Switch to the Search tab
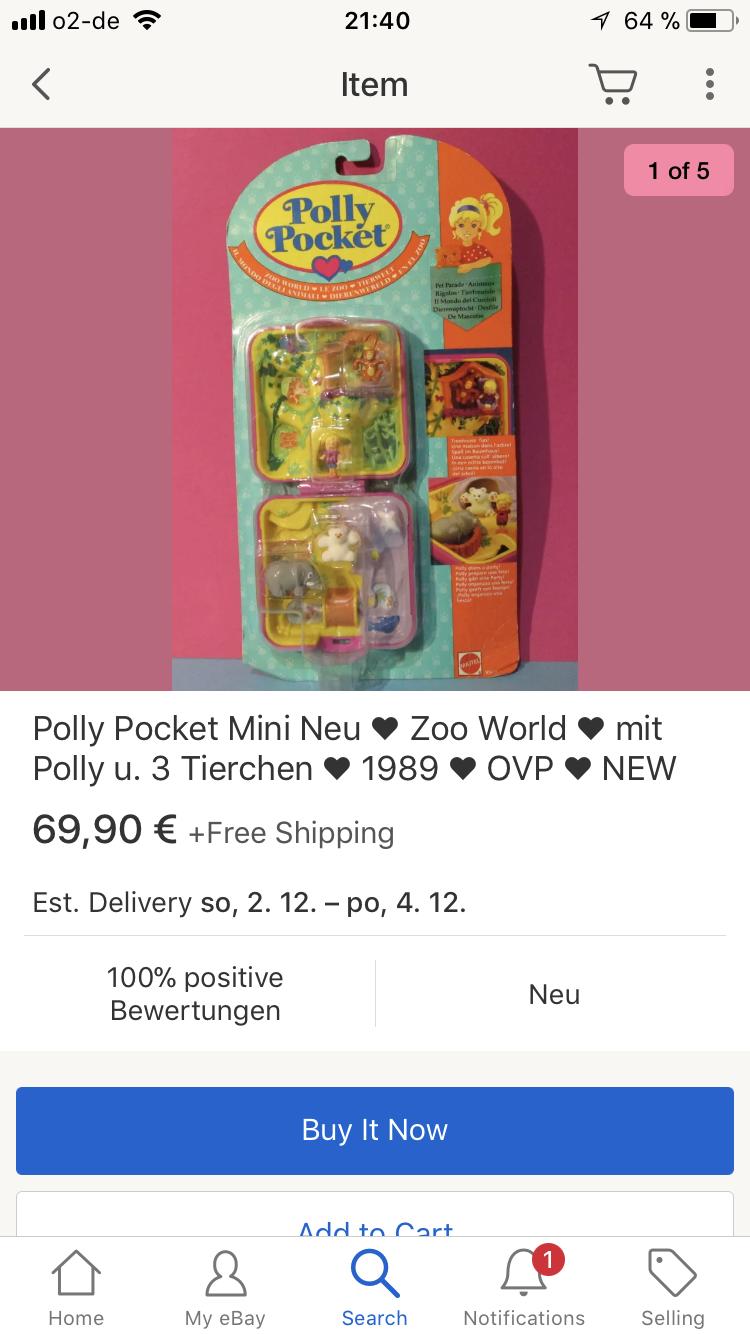Viewport: 750px width, 1334px height. [375, 1290]
